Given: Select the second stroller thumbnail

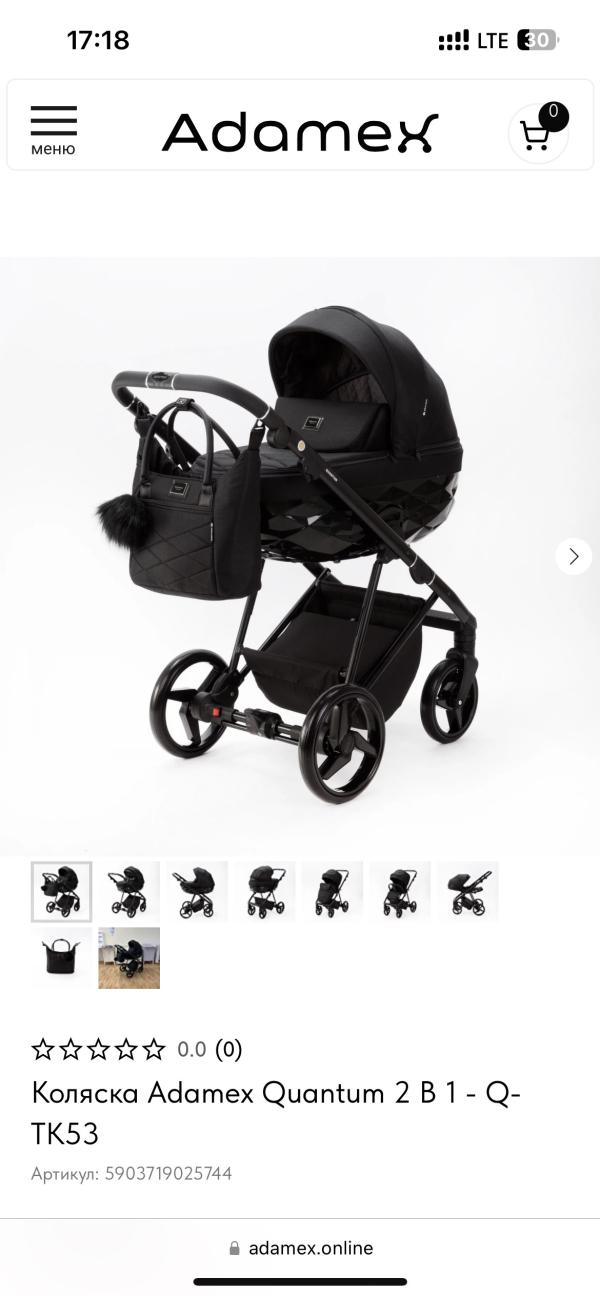Looking at the screenshot, I should click(x=129, y=891).
